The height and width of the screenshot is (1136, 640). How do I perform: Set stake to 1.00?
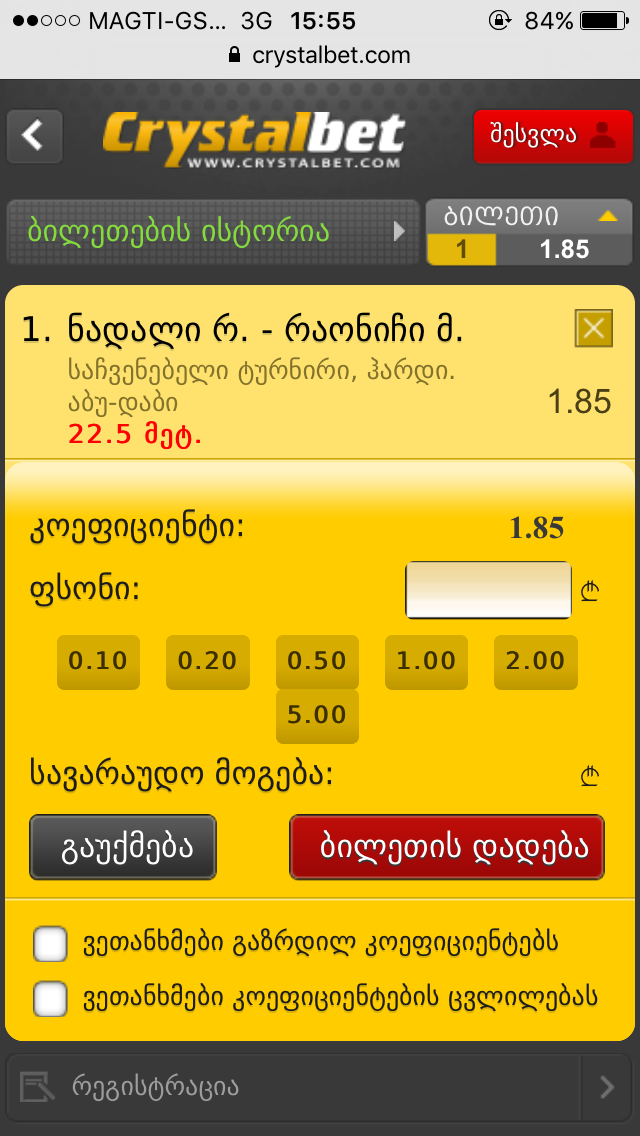tap(426, 661)
